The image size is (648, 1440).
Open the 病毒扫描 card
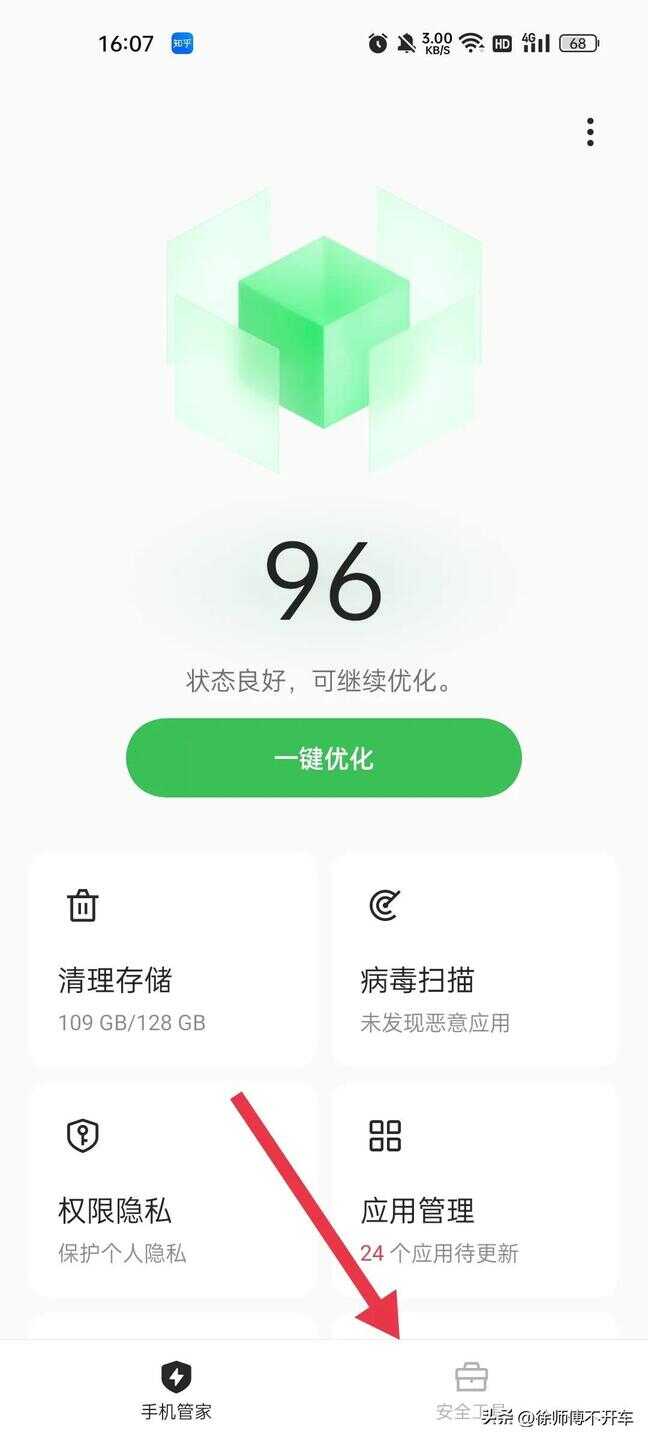[x=475, y=960]
